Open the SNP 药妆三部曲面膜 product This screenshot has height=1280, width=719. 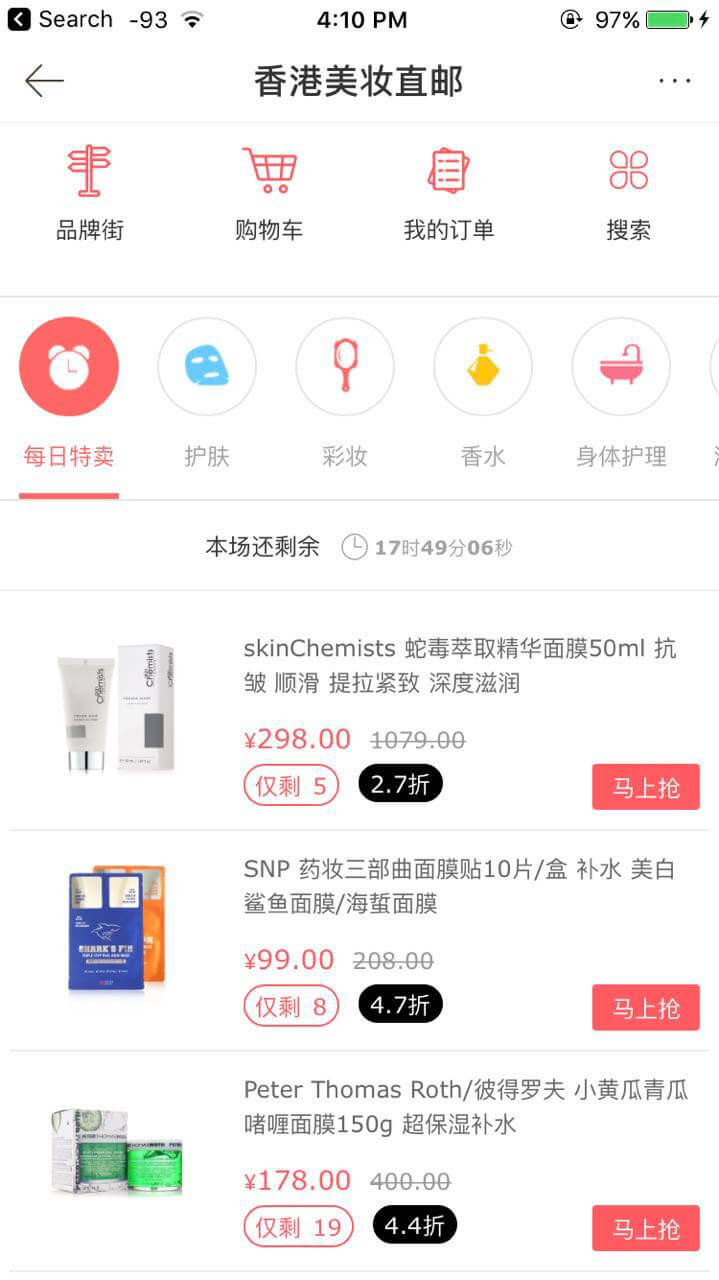click(460, 886)
